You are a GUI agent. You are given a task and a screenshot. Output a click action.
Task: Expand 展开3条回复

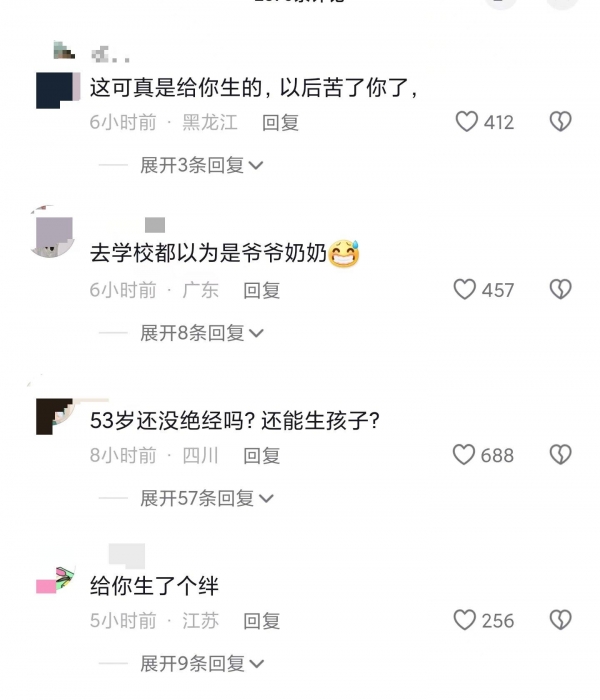[201, 165]
